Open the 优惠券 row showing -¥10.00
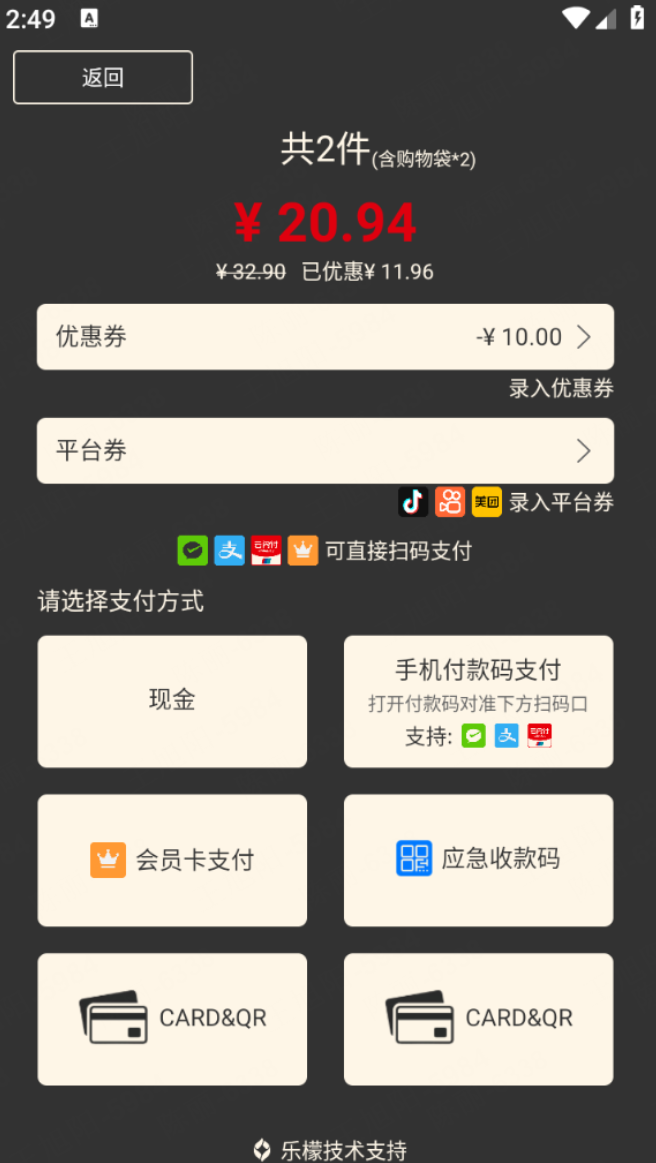 pyautogui.click(x=325, y=337)
